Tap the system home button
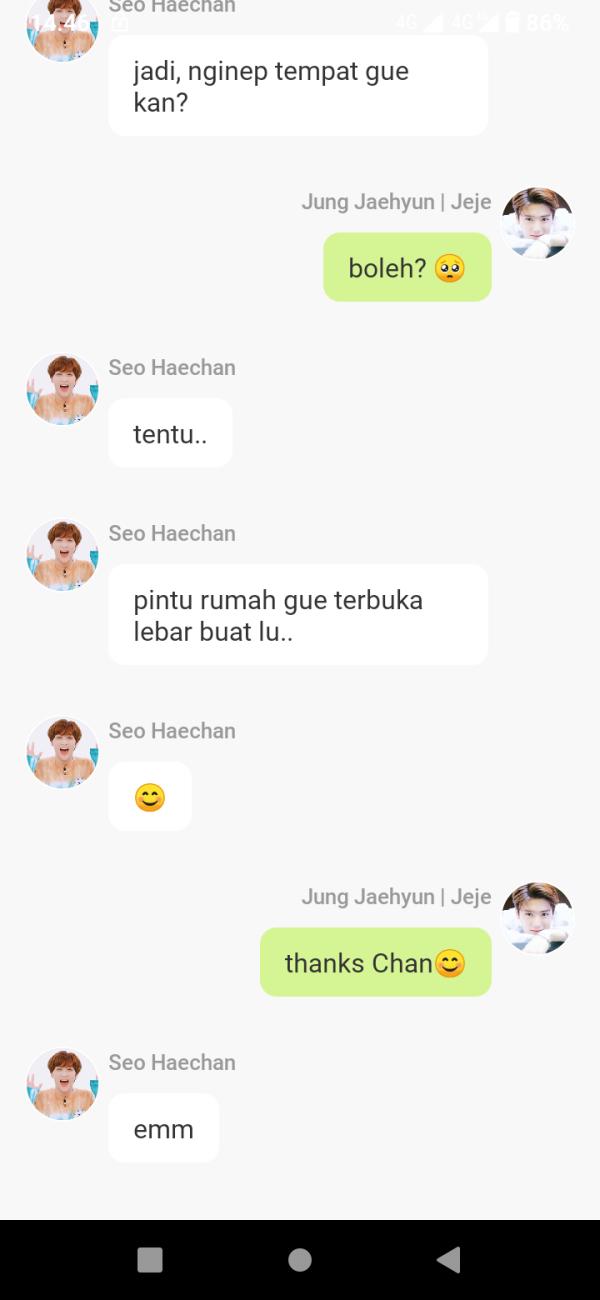The width and height of the screenshot is (600, 1300). [299, 1260]
